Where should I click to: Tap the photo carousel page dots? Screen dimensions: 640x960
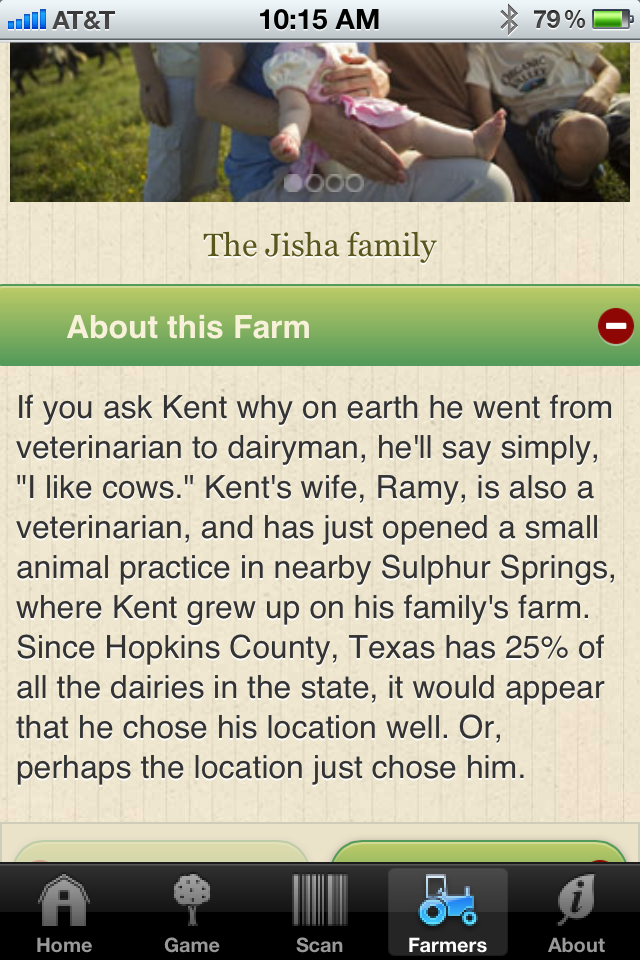tap(323, 183)
